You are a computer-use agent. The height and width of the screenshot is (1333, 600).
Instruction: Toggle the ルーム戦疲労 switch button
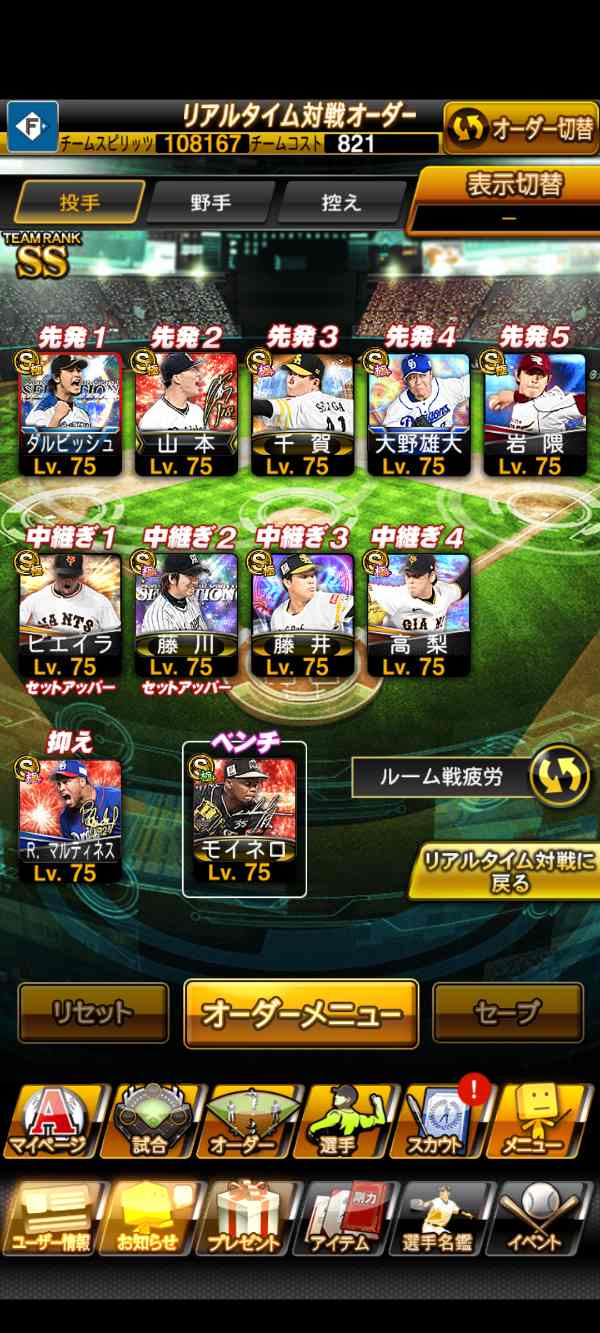click(560, 777)
